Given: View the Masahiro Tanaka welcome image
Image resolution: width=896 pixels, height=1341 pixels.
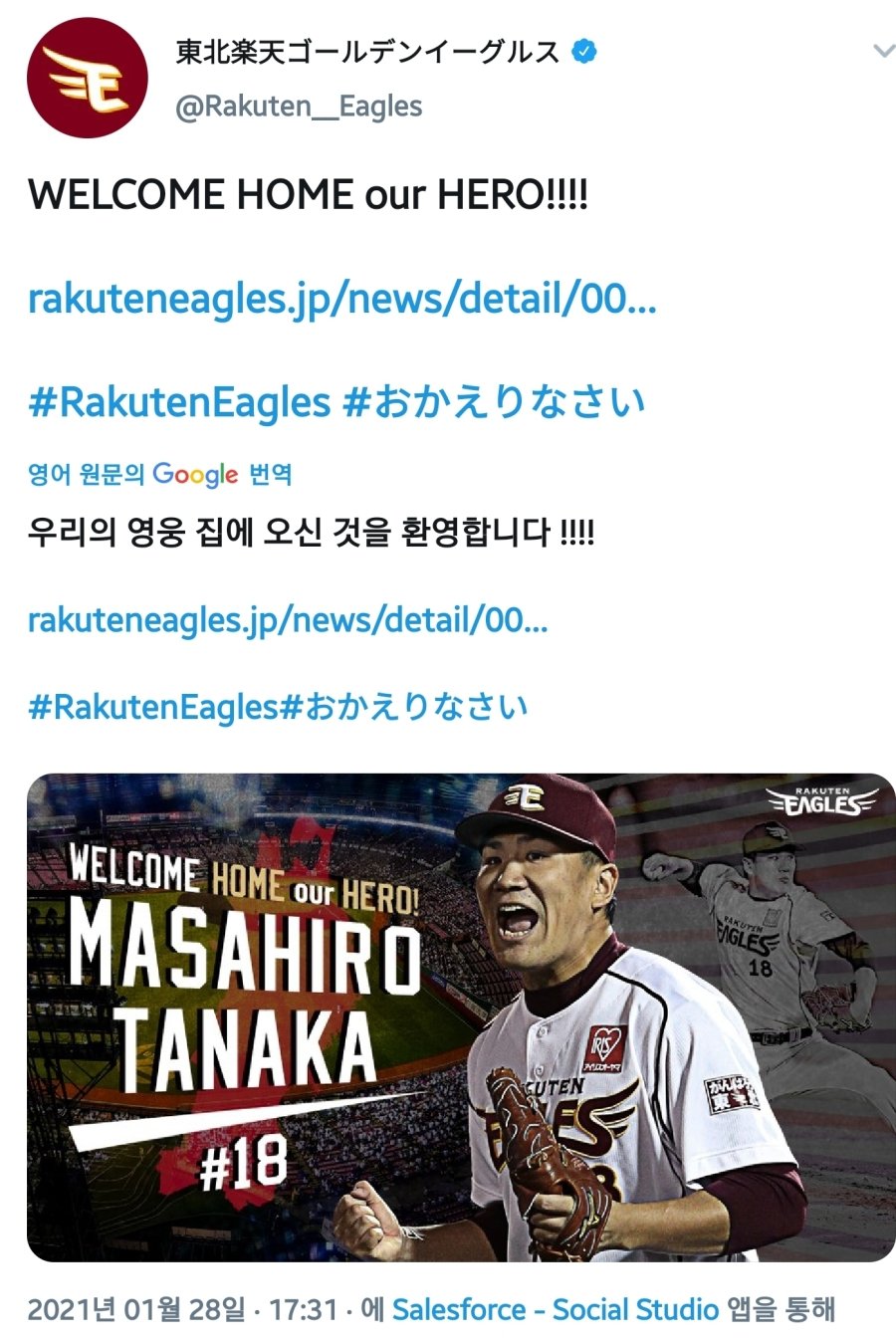Looking at the screenshot, I should click(x=460, y=1017).
